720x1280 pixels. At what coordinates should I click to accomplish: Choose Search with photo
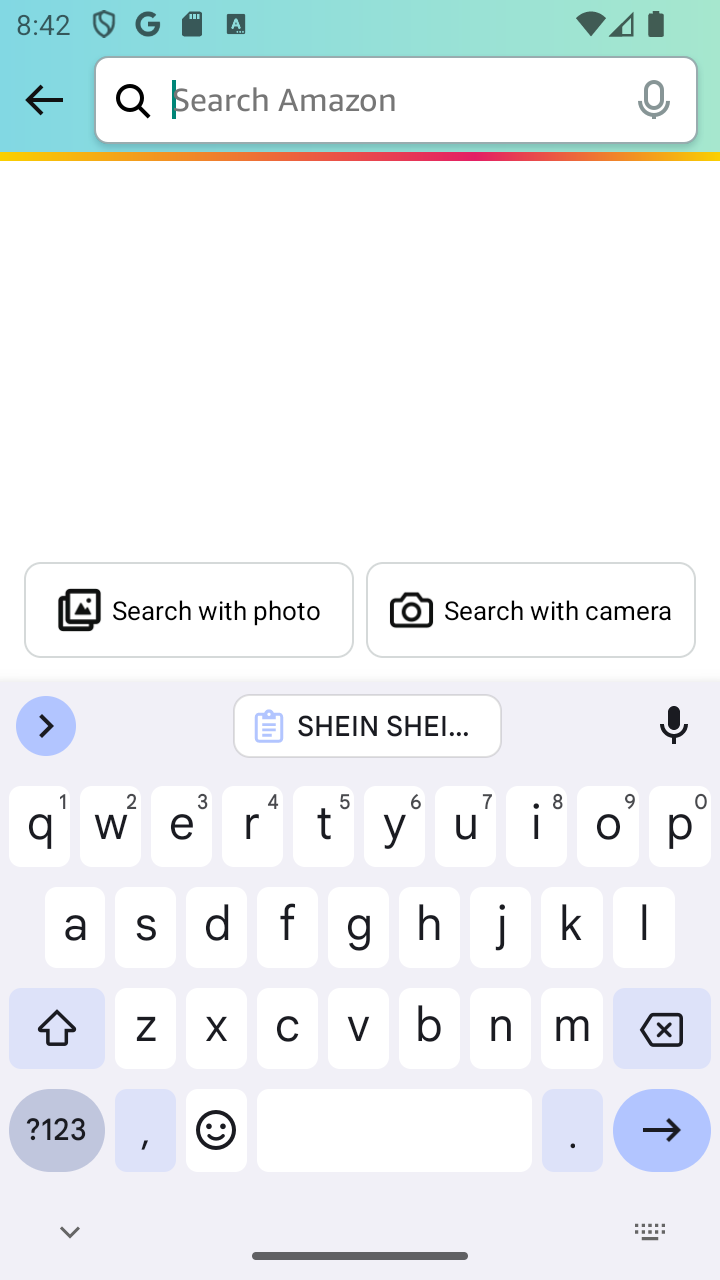tap(189, 610)
